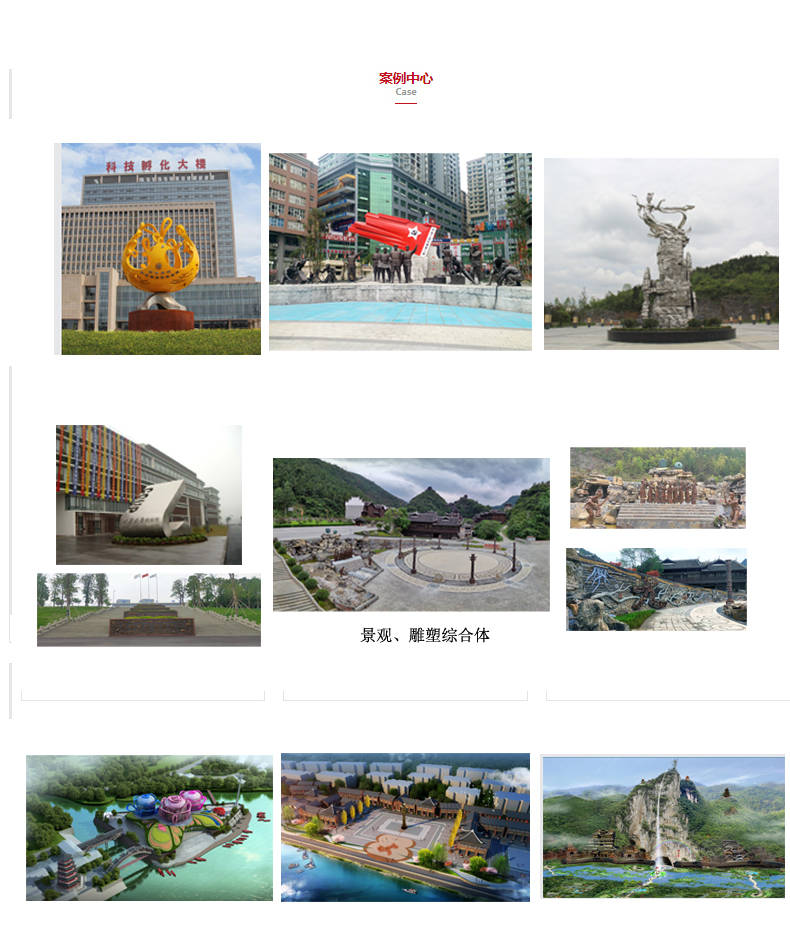The width and height of the screenshot is (790, 945).
Task: Open the red flag sculpture plaza case
Action: pos(400,251)
